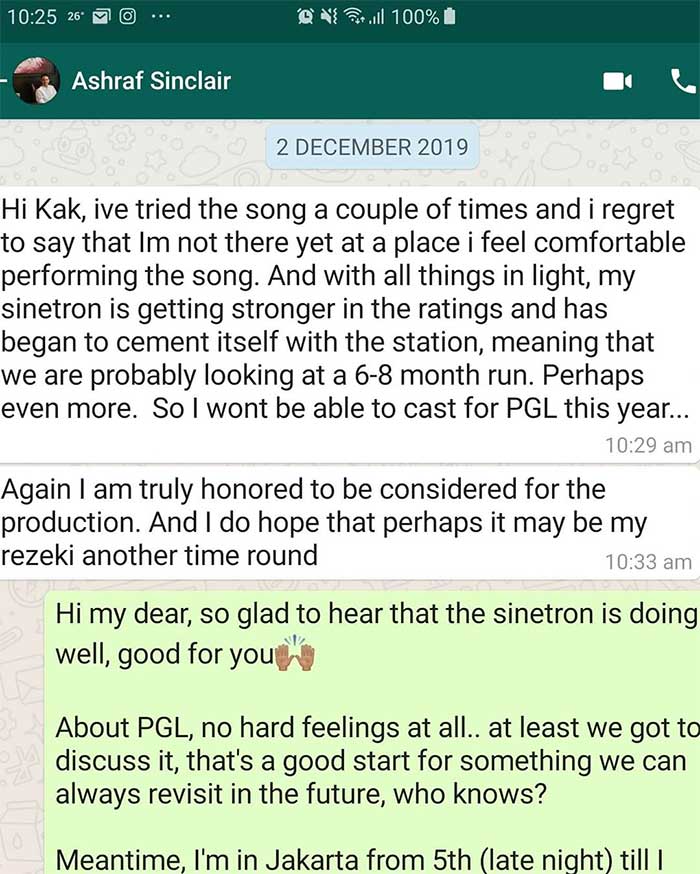Start a voice call with Ashraf Sinclair
The width and height of the screenshot is (700, 874).
[x=683, y=80]
